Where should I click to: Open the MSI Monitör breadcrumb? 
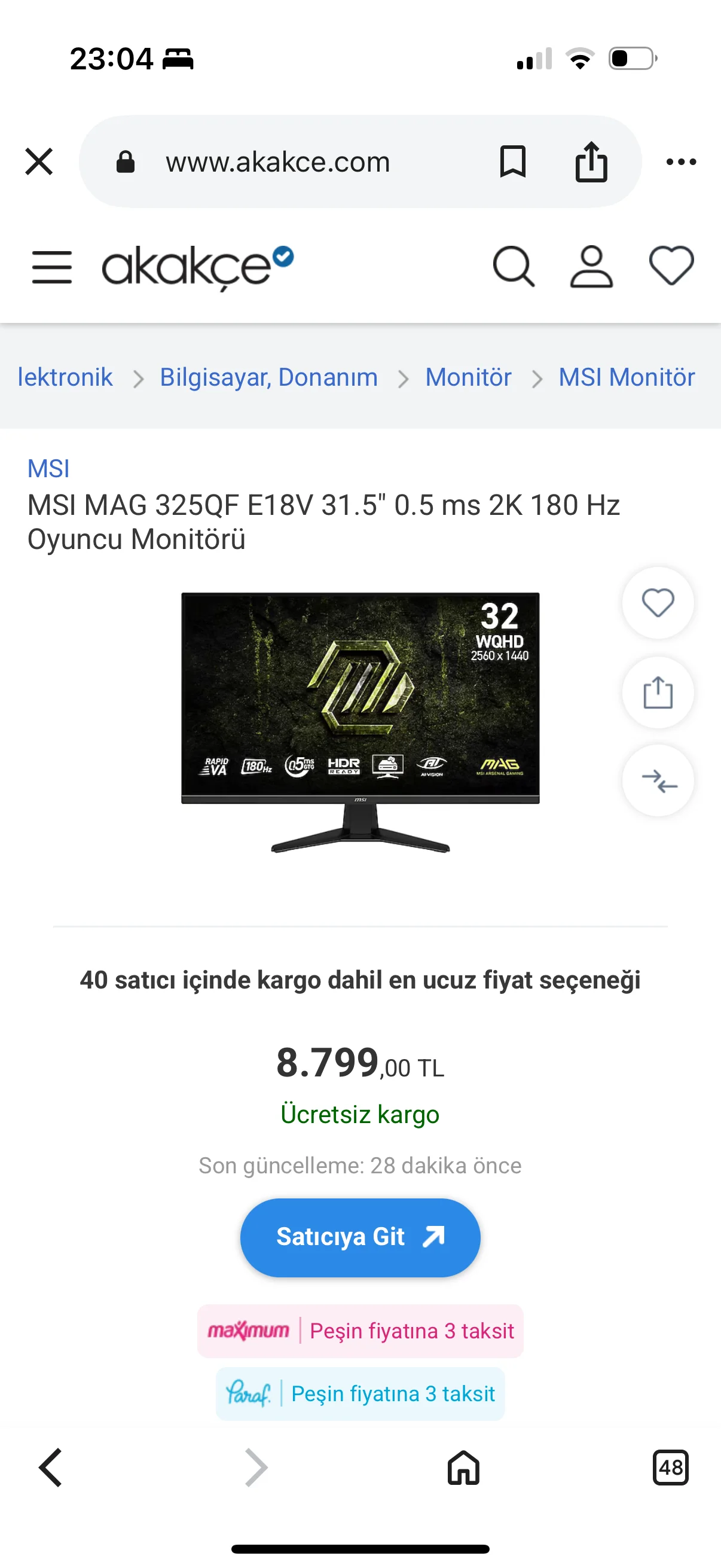626,377
